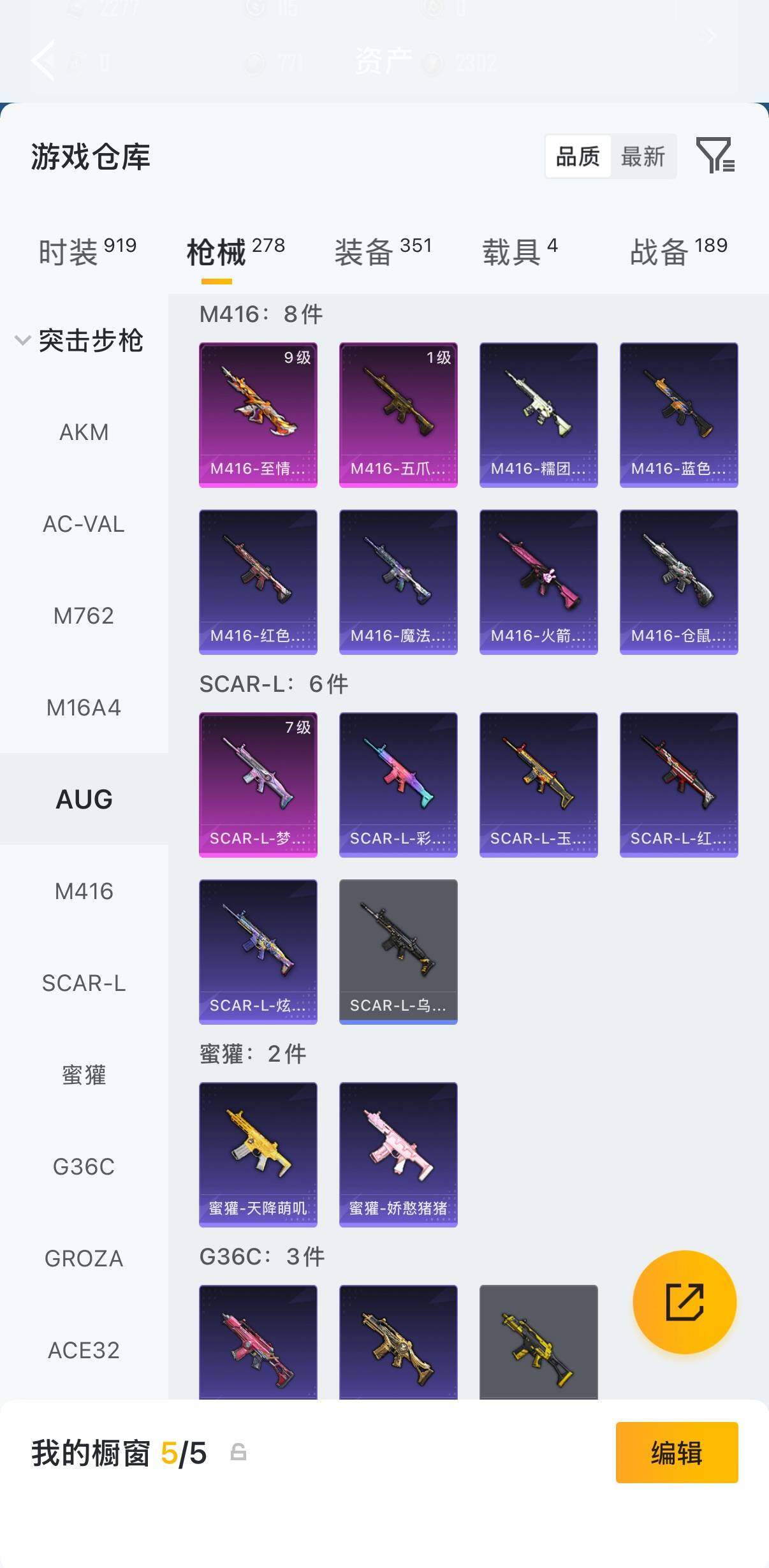Open the SCAR-L-乌 gray skin tile
The height and width of the screenshot is (1568, 769).
(399, 952)
